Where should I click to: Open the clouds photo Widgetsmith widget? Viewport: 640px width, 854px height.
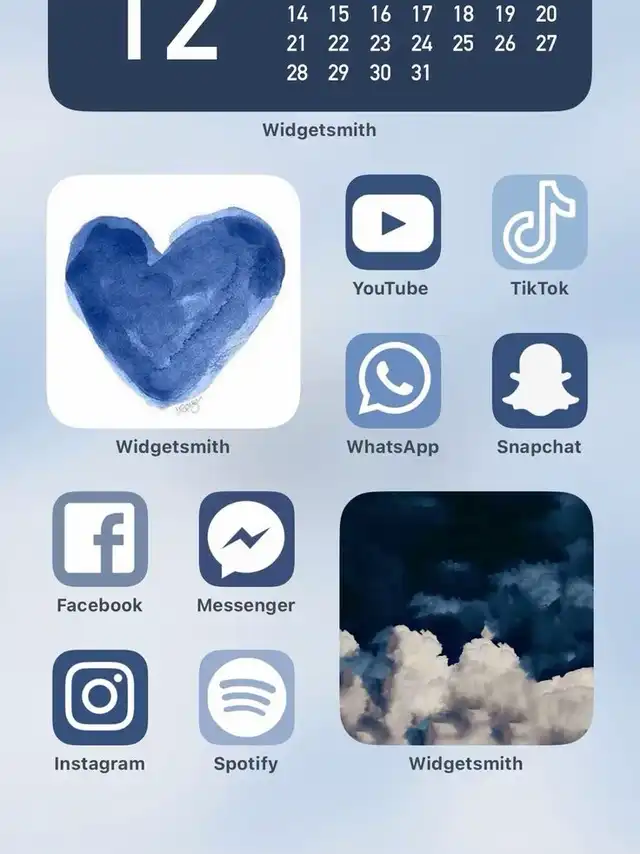[x=466, y=618]
